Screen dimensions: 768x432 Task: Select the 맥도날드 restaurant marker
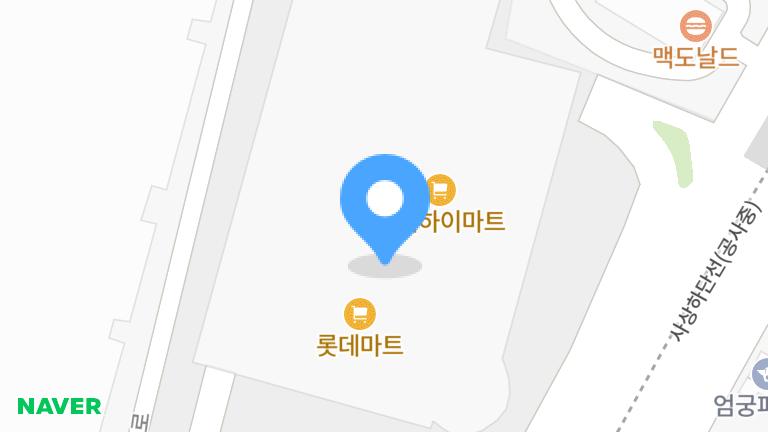(x=695, y=26)
